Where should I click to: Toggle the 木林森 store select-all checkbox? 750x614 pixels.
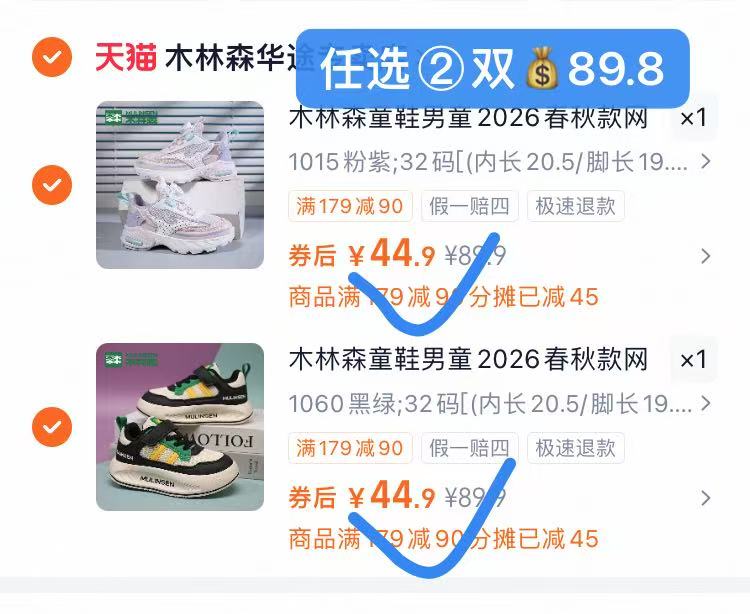click(x=51, y=56)
